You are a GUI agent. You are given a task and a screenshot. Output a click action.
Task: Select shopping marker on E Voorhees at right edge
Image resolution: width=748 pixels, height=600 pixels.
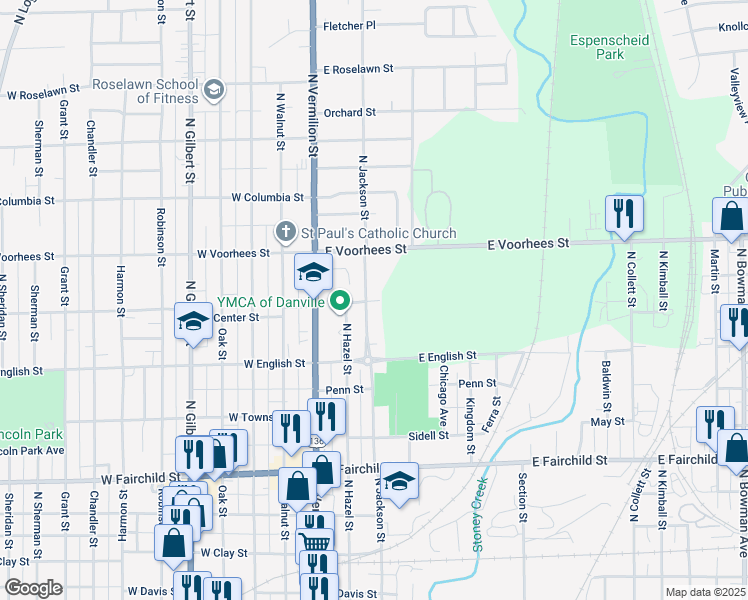coord(730,217)
